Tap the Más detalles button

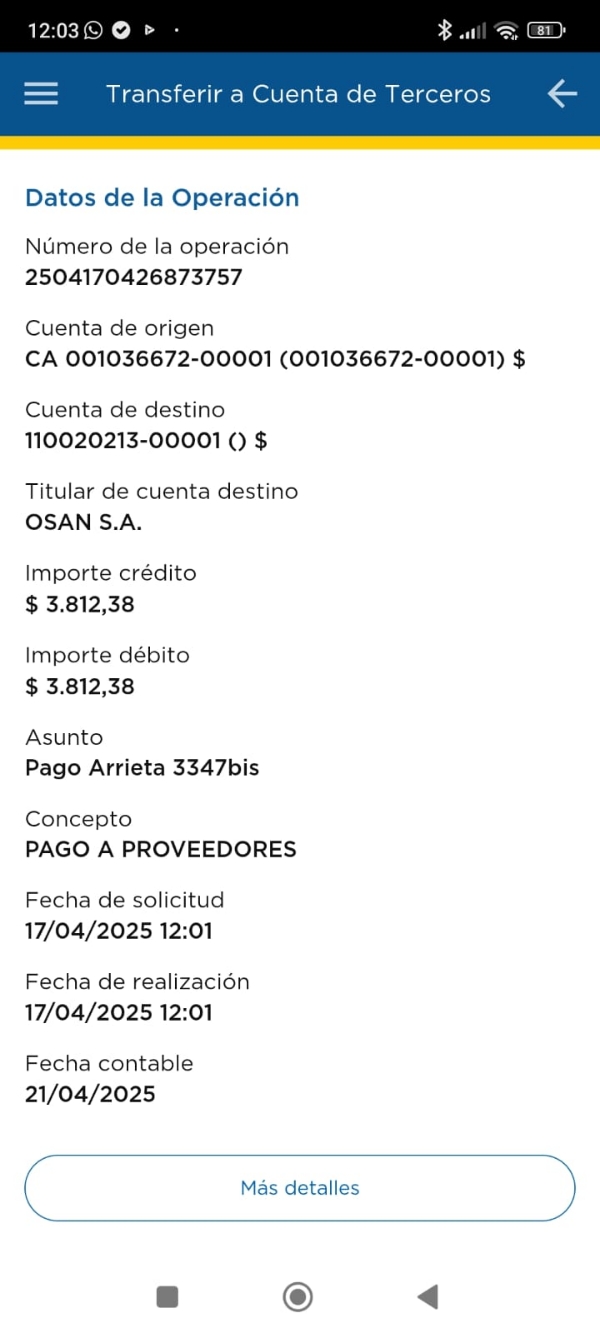(x=300, y=1188)
